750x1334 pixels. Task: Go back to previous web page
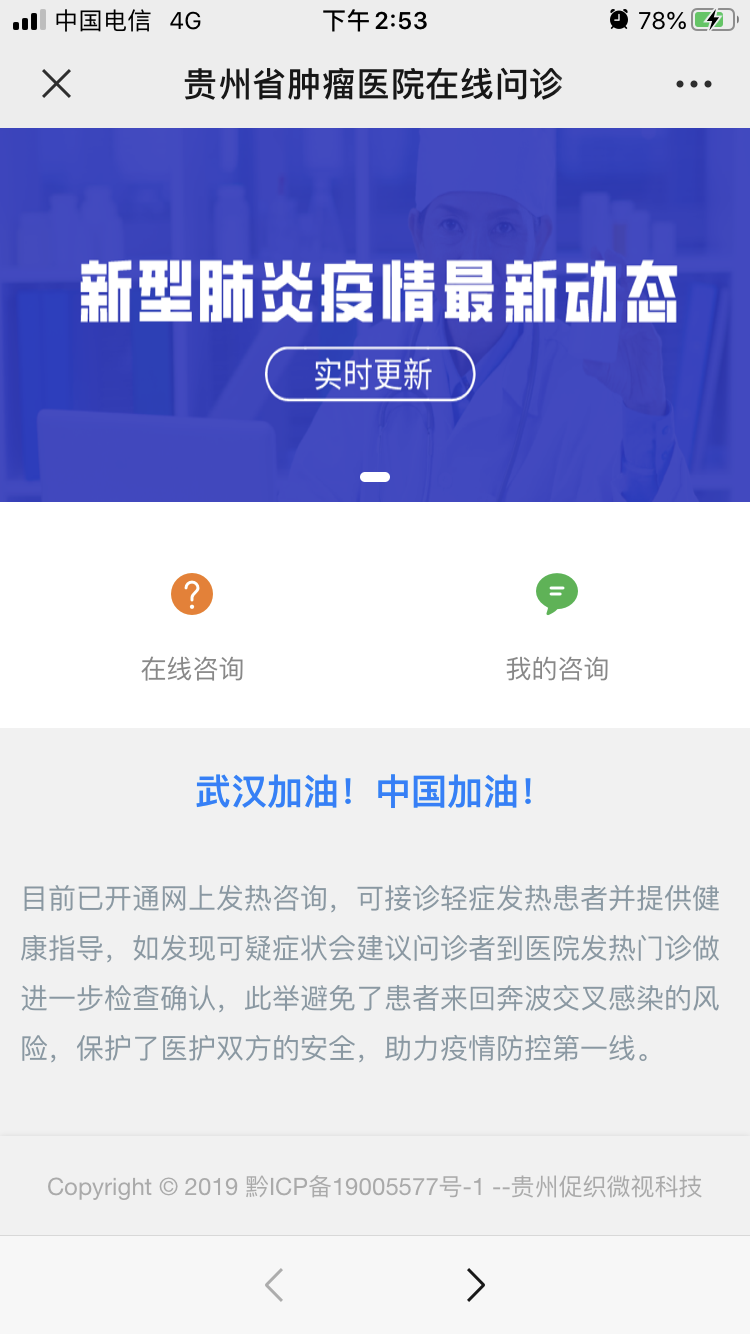coord(274,1284)
